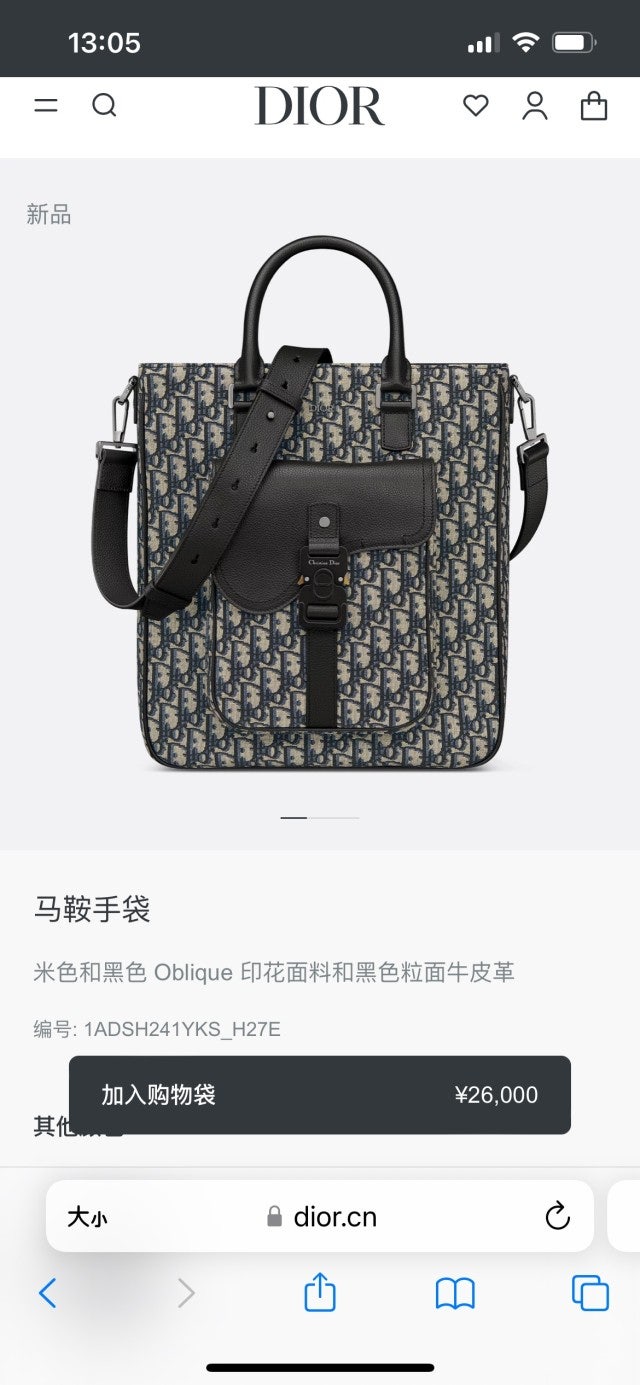This screenshot has height=1385, width=640.
Task: Go to the DIOR homepage logo
Action: click(319, 106)
